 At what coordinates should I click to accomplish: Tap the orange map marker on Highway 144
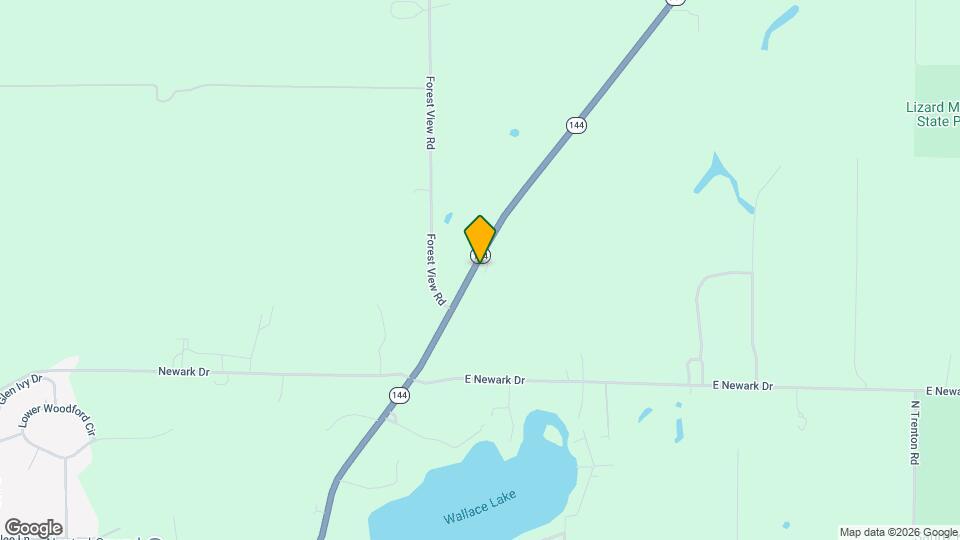point(480,238)
